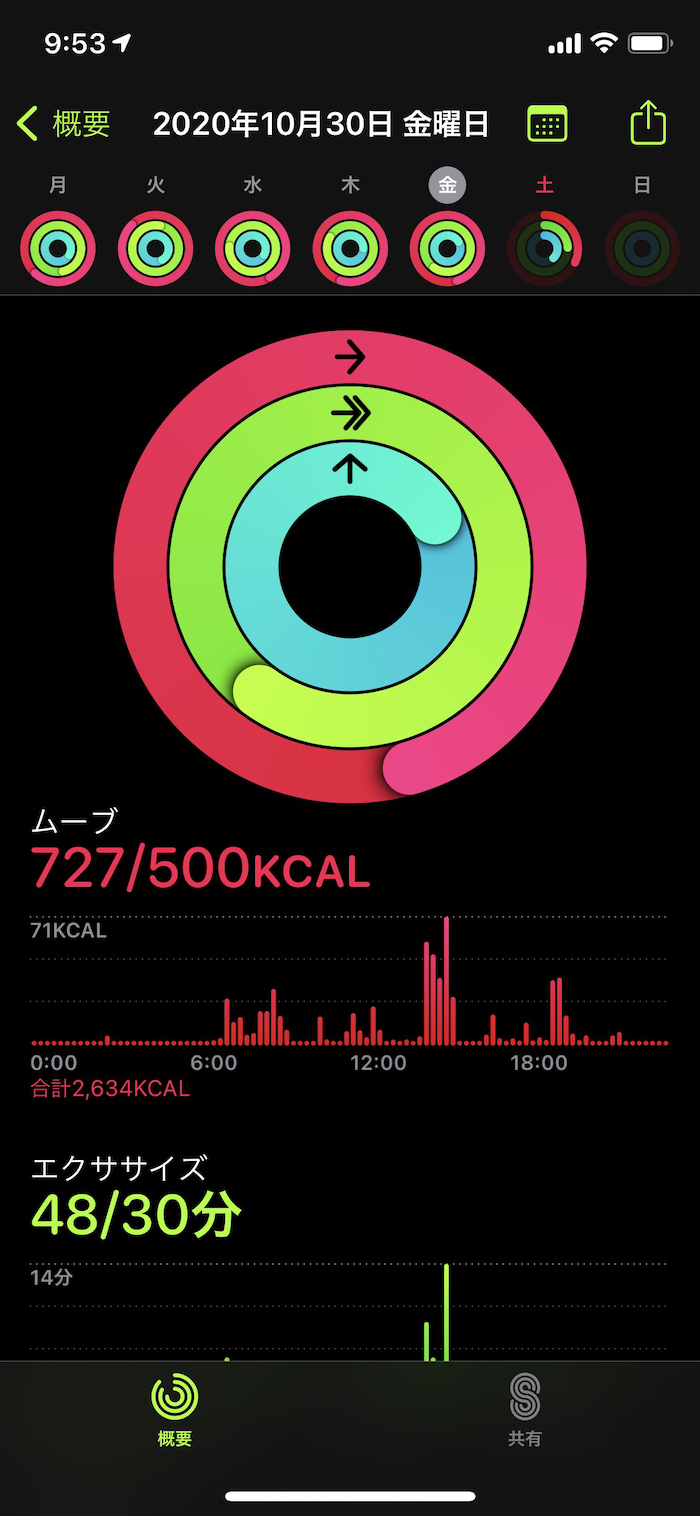Share this day's activity rings

[x=648, y=124]
